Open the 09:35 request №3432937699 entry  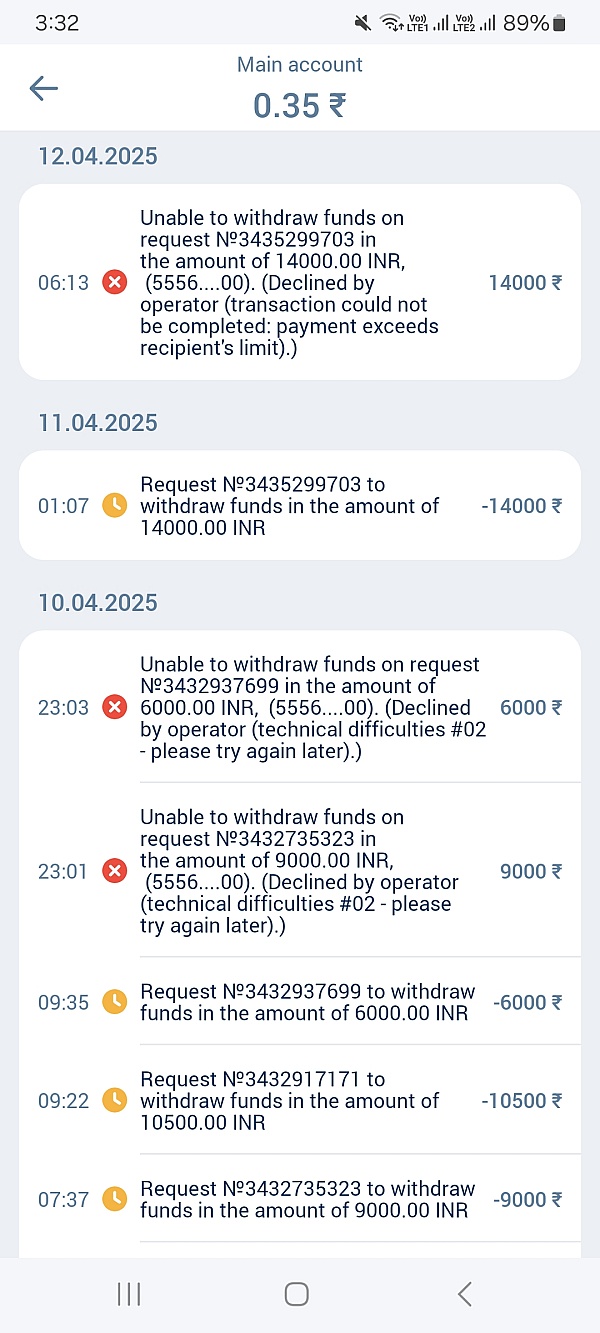(300, 1001)
